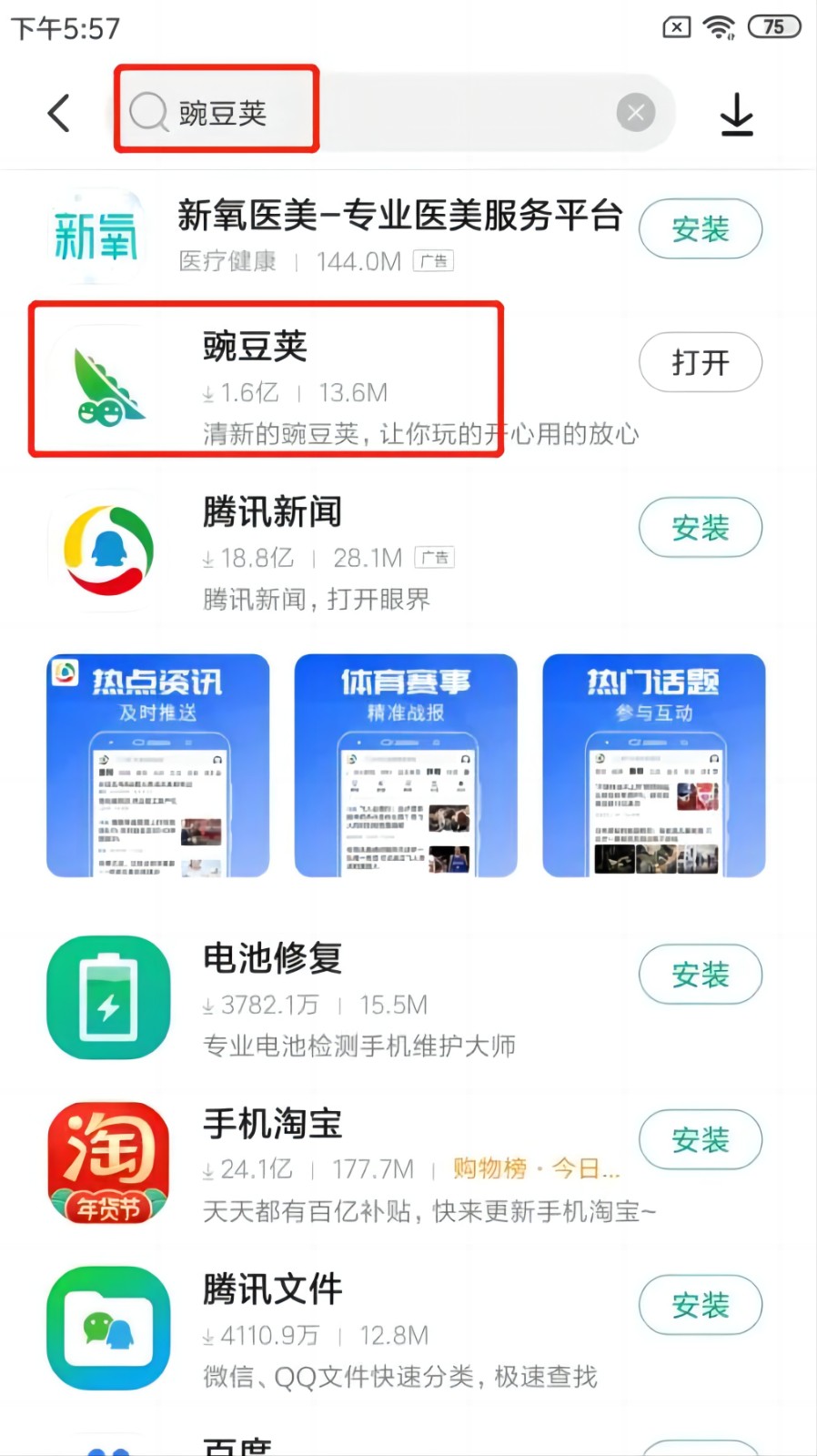Clear the search text with the X
This screenshot has width=817, height=1456.
pyautogui.click(x=635, y=113)
